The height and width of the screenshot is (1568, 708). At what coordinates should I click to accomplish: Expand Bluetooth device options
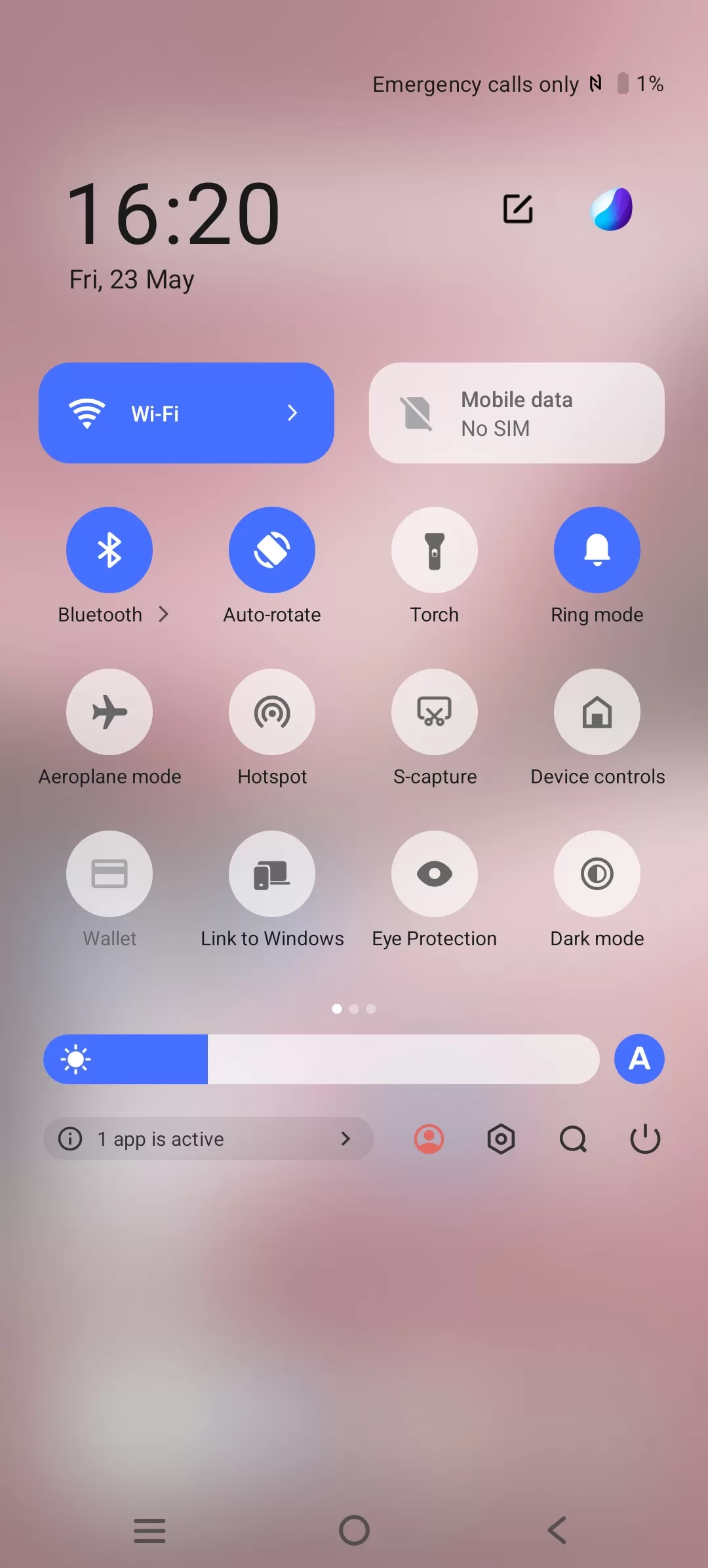point(164,614)
